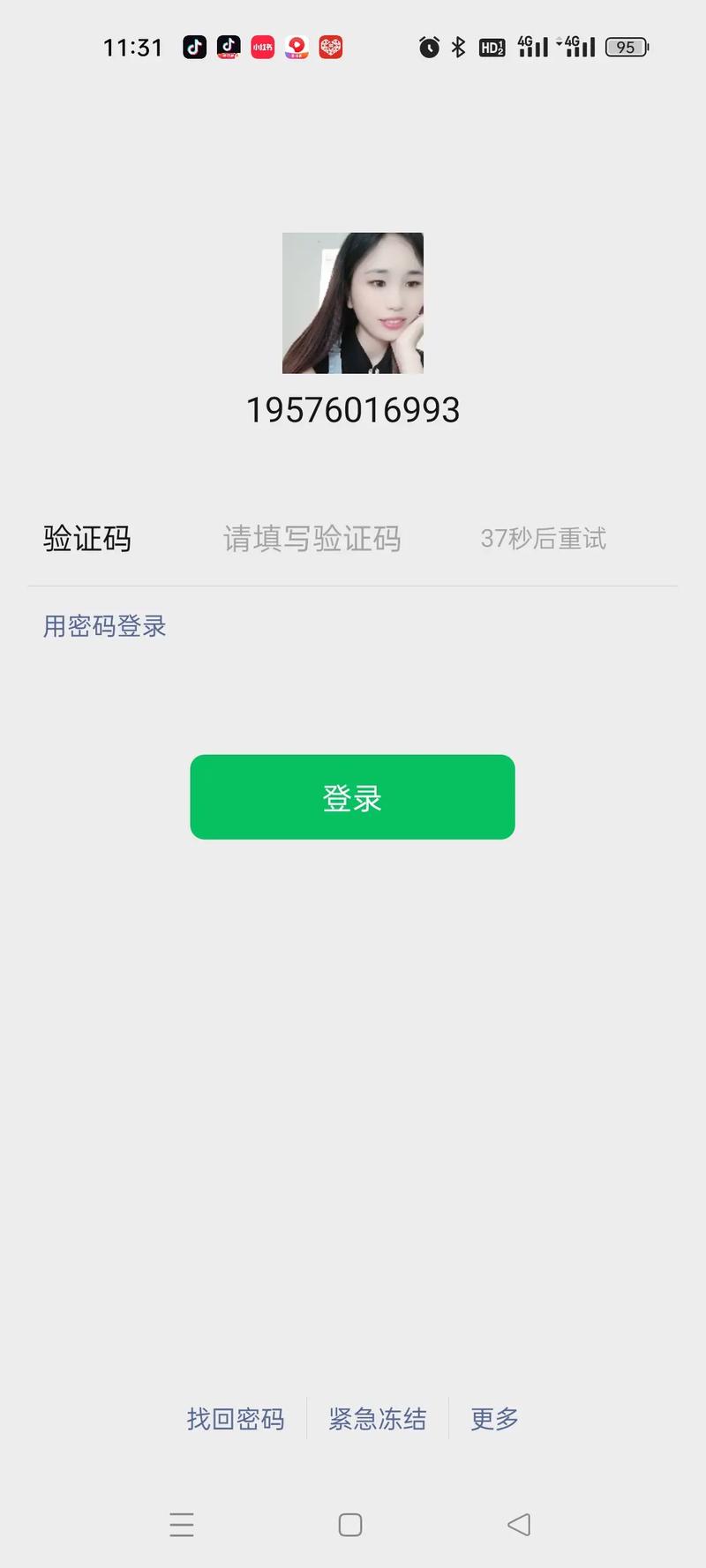The height and width of the screenshot is (1568, 706).
Task: Tap the alarm clock status icon
Action: 430,48
